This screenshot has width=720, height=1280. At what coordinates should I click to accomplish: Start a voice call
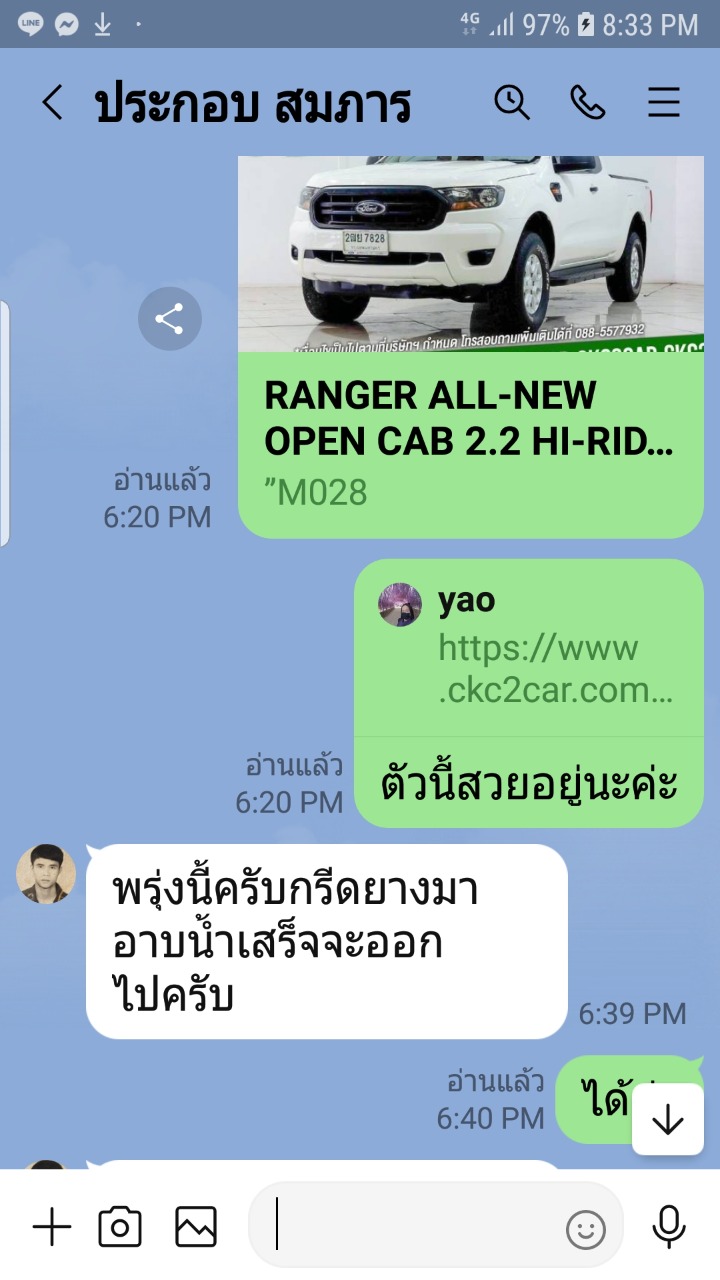588,102
